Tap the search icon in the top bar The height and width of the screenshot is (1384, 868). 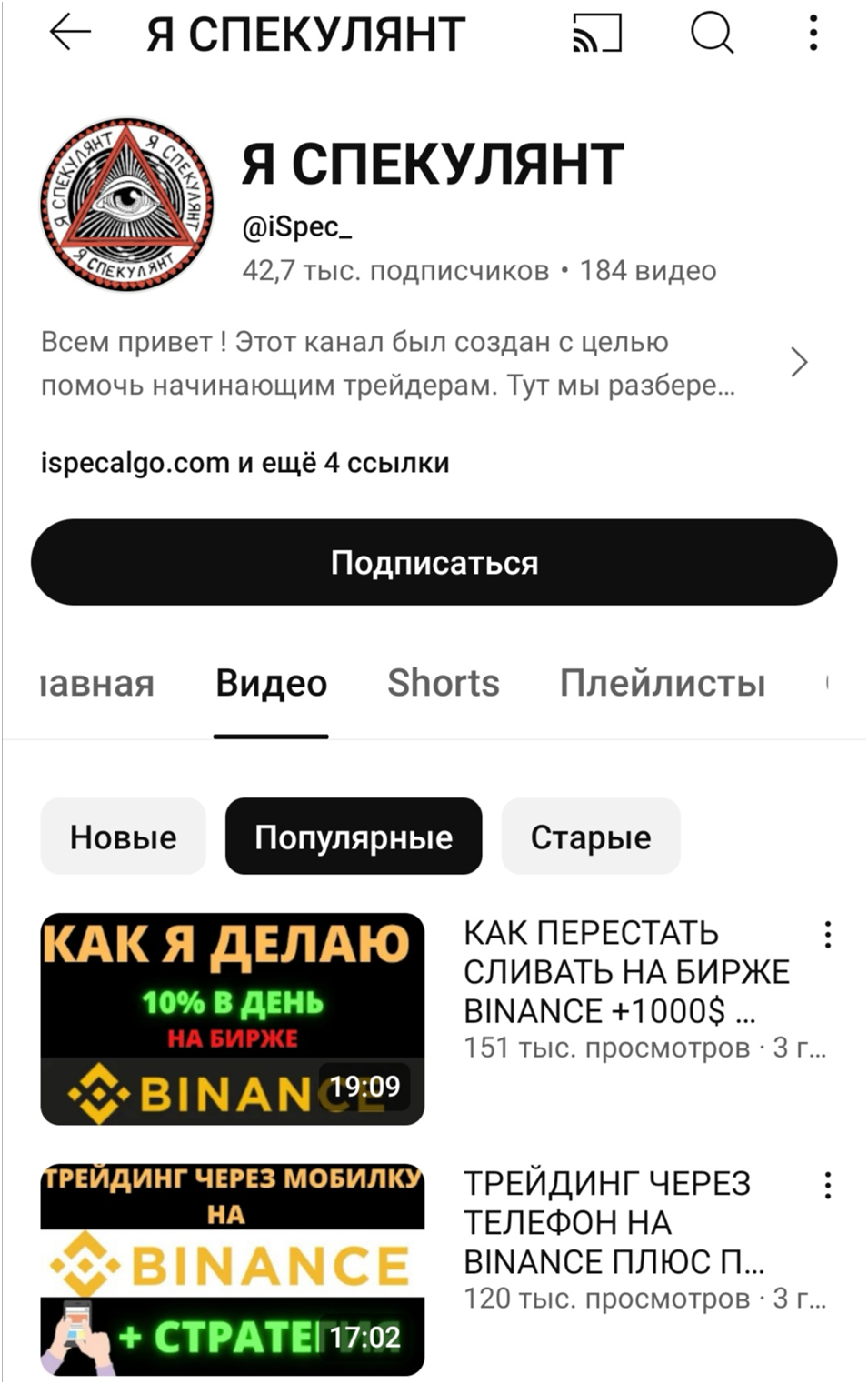pos(713,34)
